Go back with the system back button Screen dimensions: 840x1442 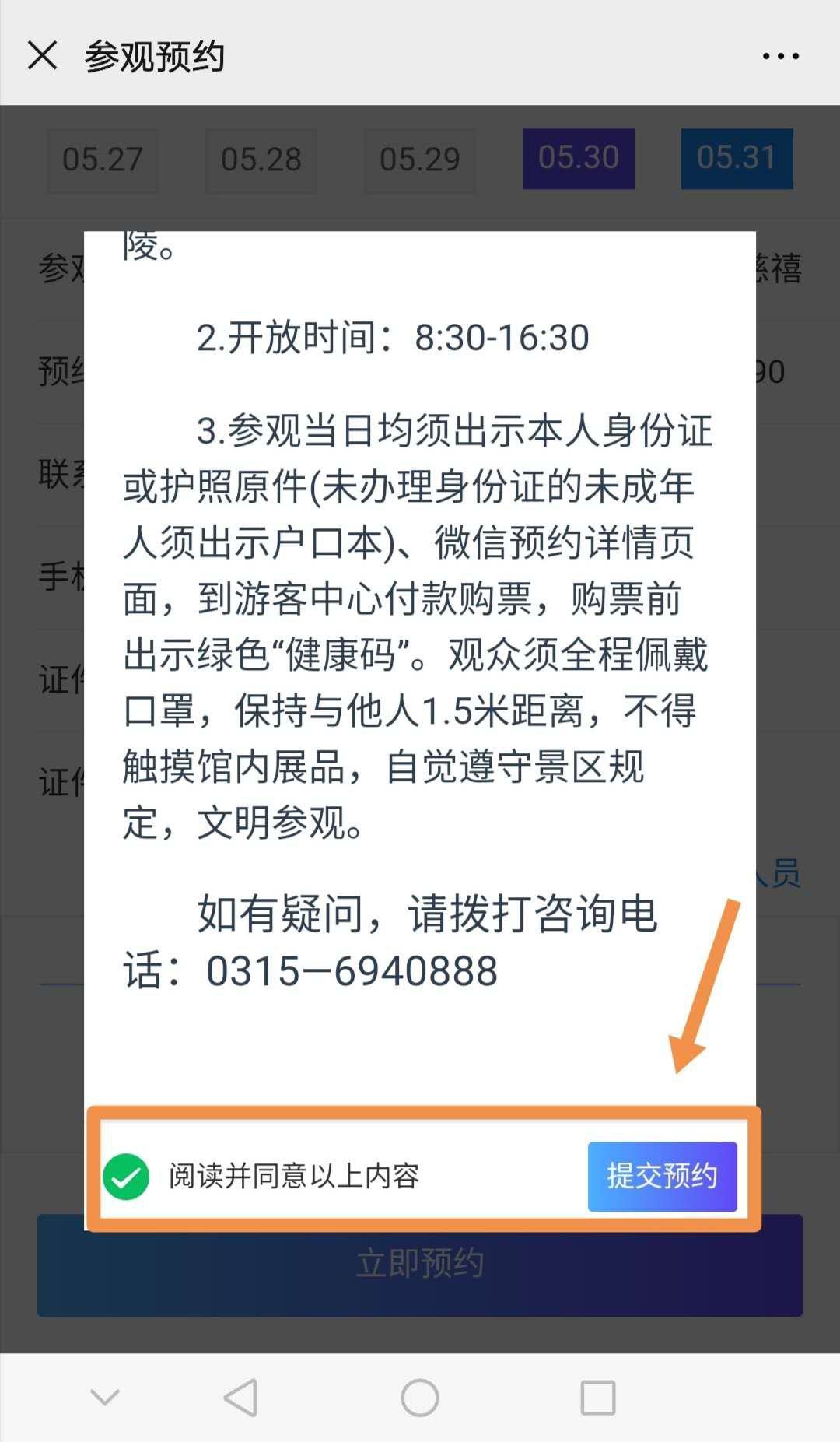point(240,1398)
